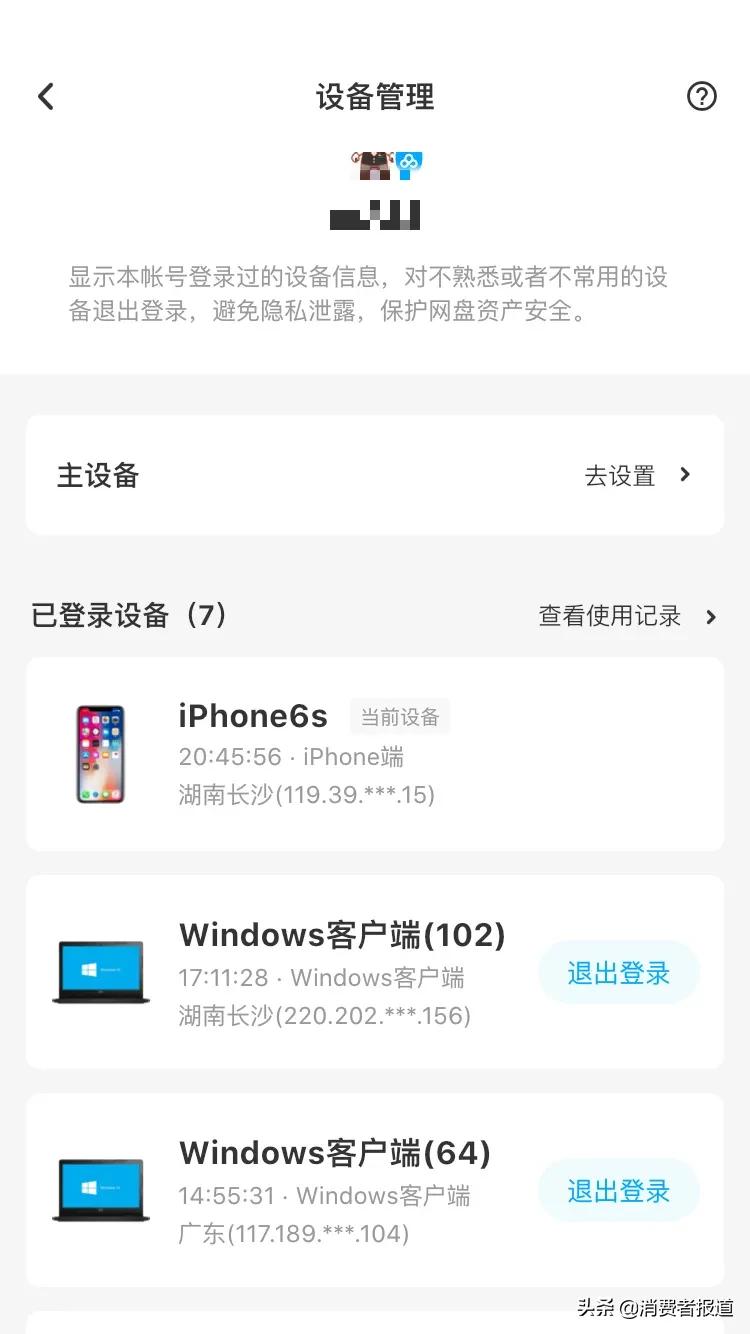Expand 去设置 chevron for 主设备
The width and height of the screenshot is (750, 1334).
point(685,475)
